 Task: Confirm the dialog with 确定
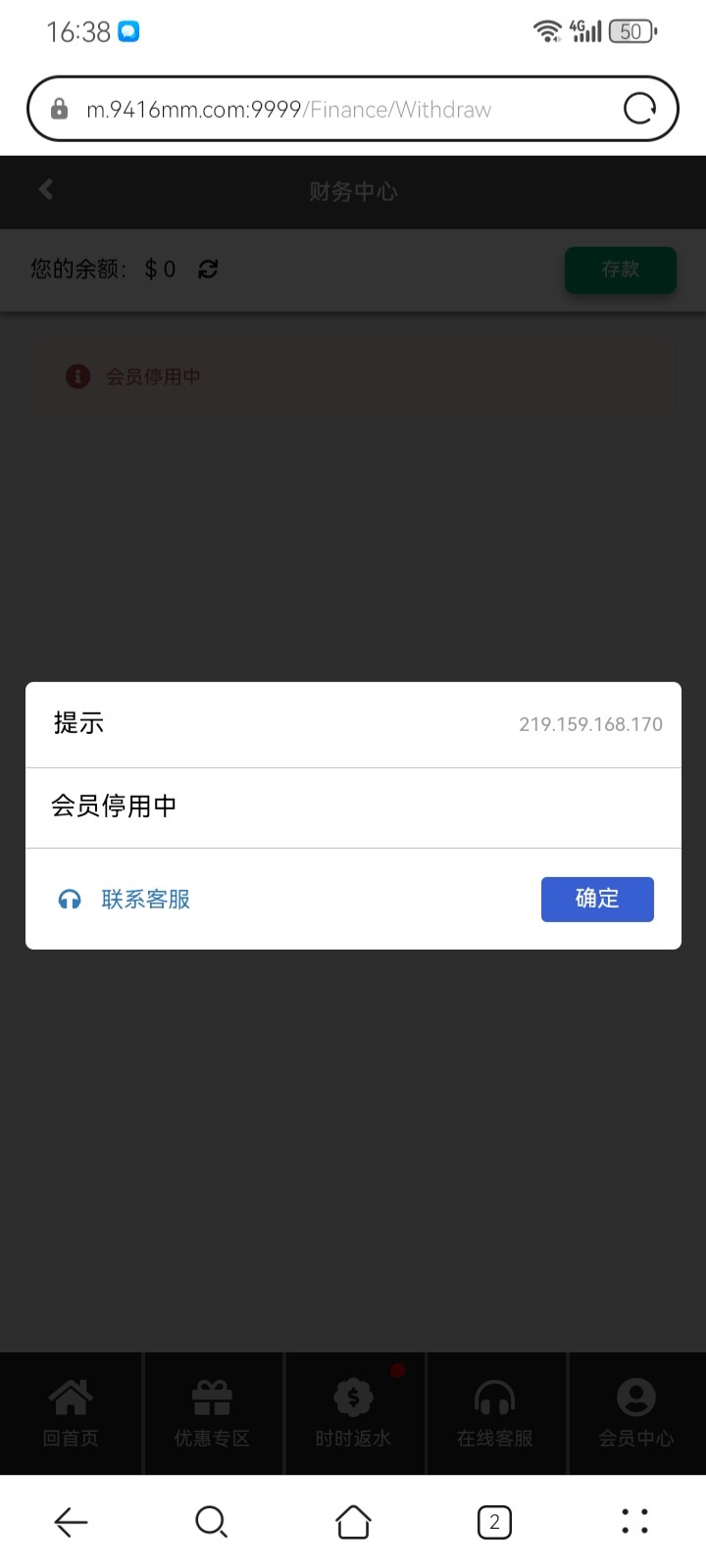point(597,899)
